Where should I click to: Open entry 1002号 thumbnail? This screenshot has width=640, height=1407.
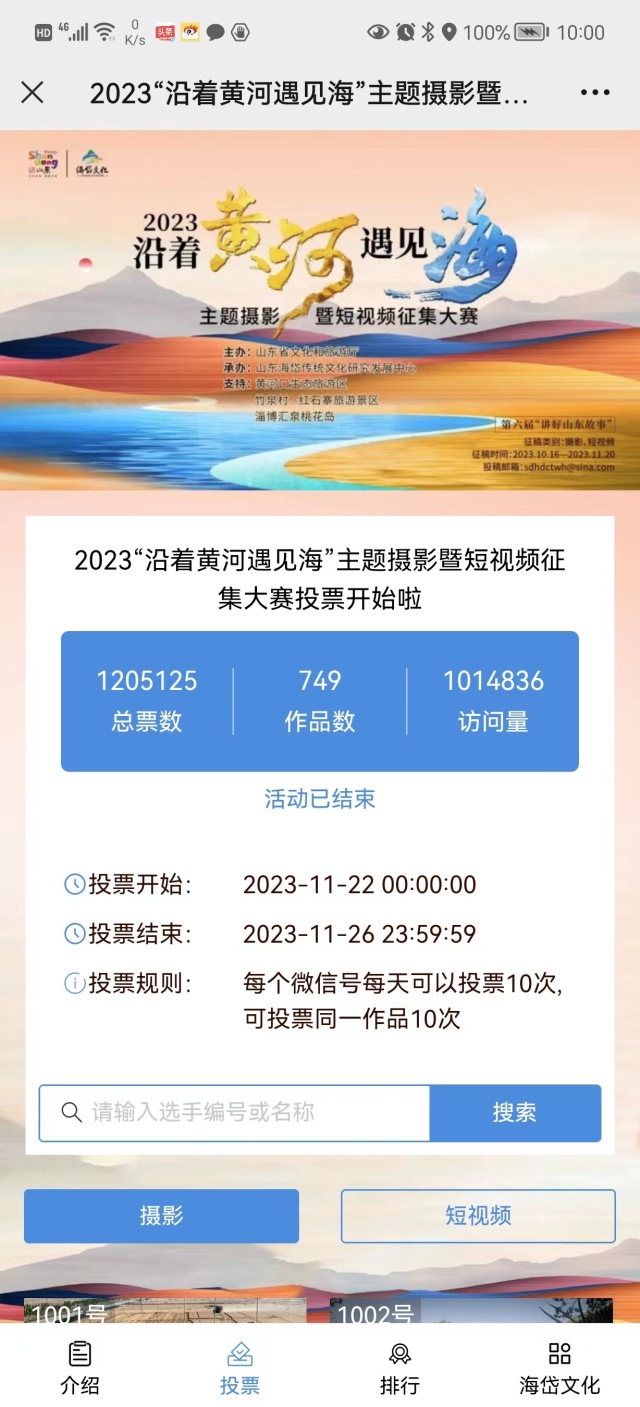point(471,1311)
